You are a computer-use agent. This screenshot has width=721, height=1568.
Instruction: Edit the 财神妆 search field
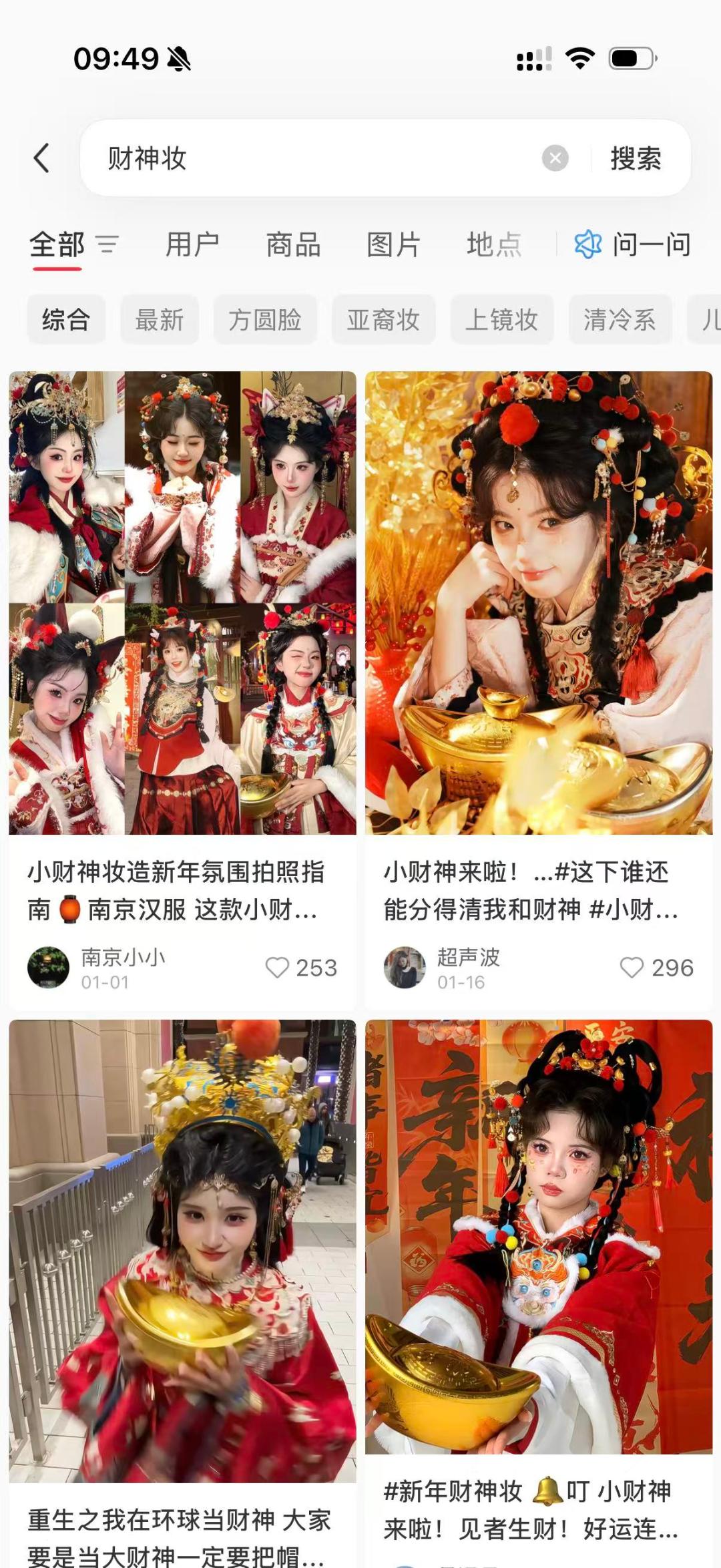click(x=320, y=158)
